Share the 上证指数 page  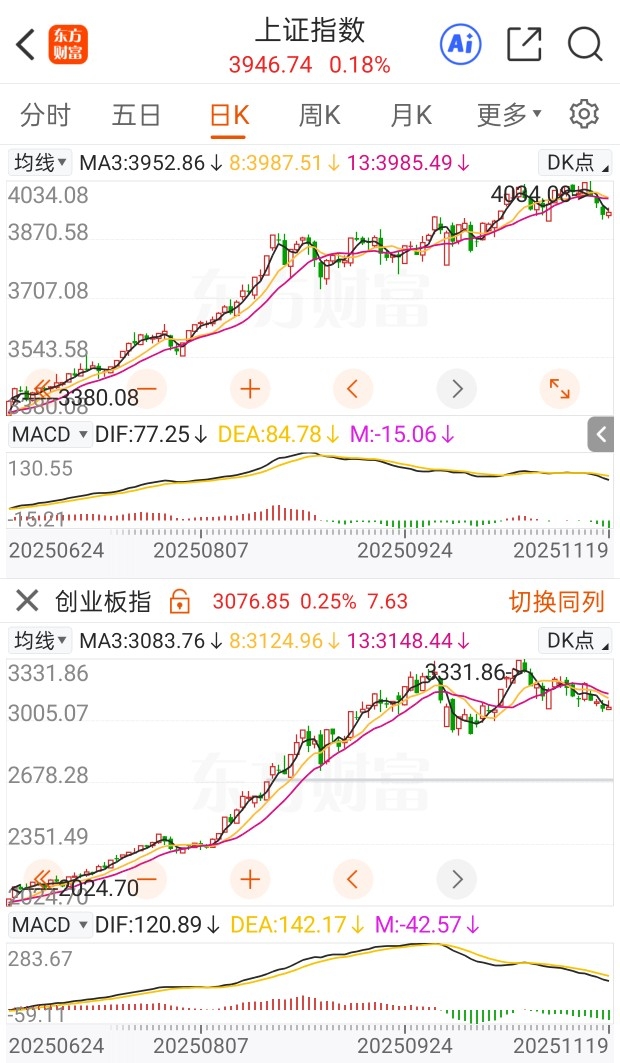coord(524,44)
